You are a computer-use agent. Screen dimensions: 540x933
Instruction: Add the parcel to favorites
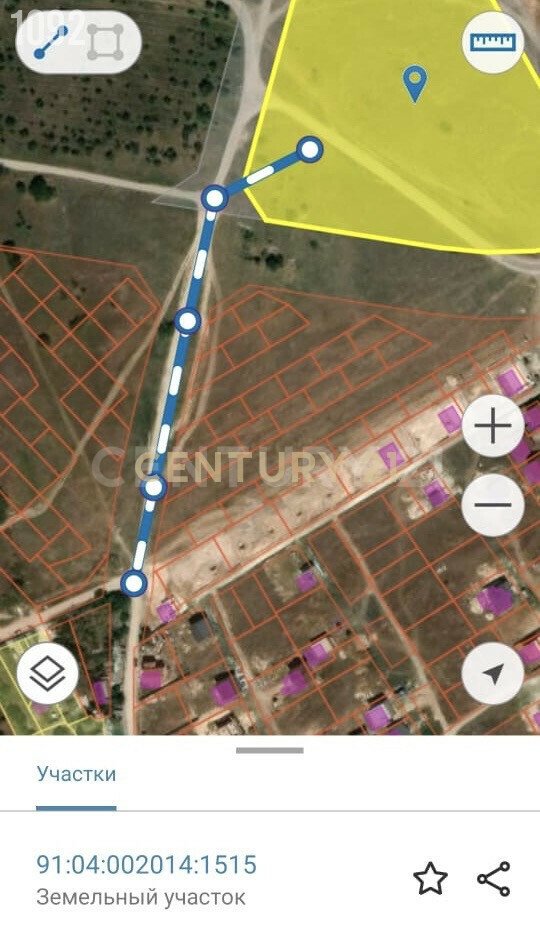click(430, 878)
